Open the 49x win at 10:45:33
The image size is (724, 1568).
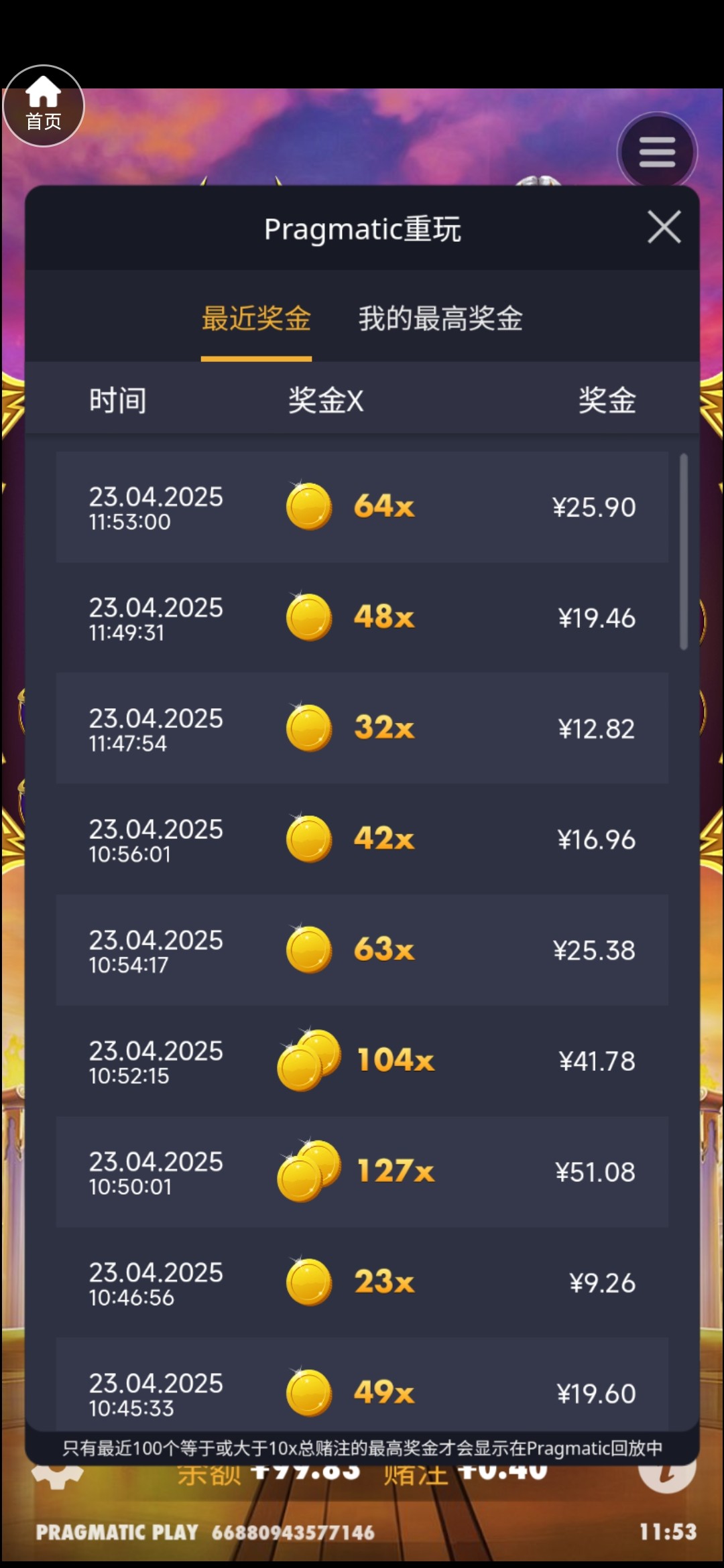coord(362,1387)
